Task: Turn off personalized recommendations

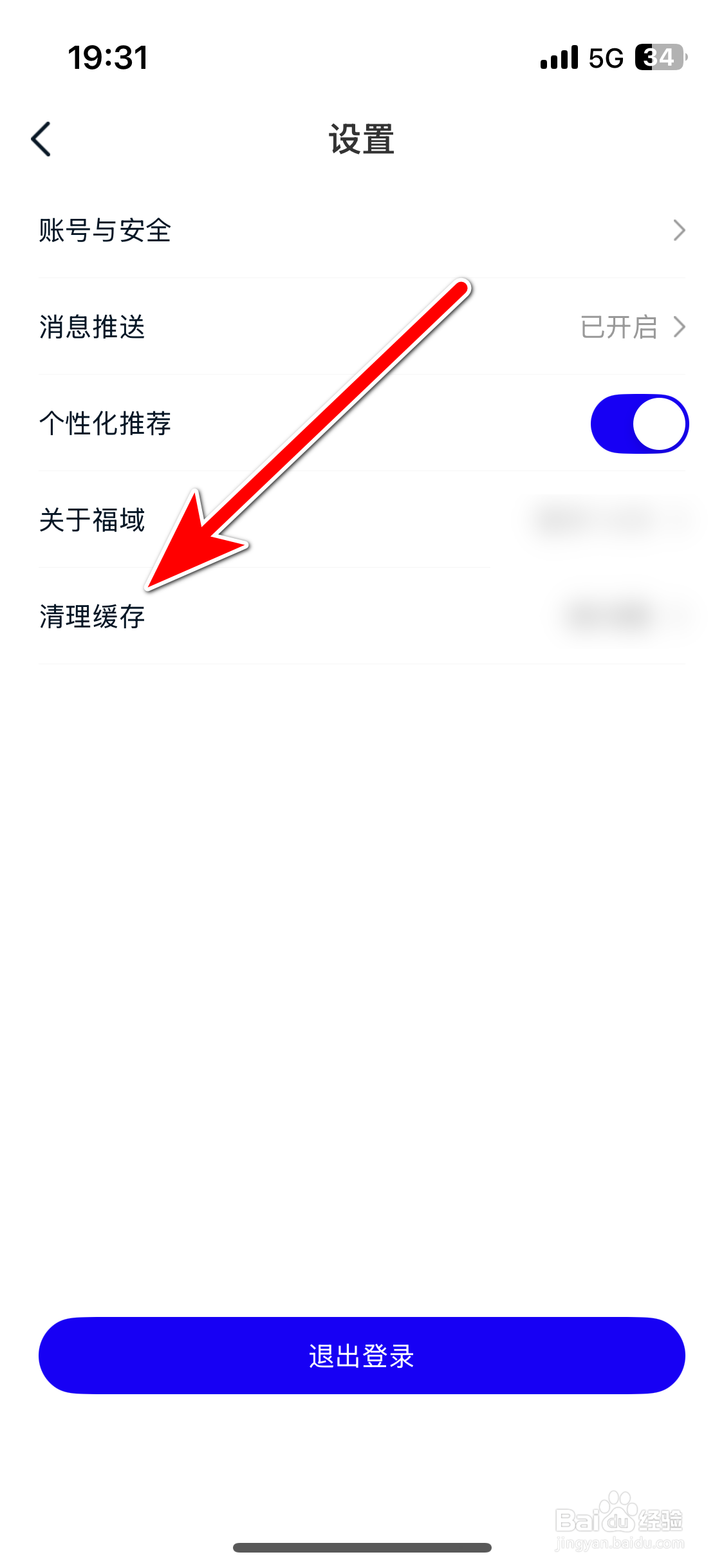Action: click(639, 424)
